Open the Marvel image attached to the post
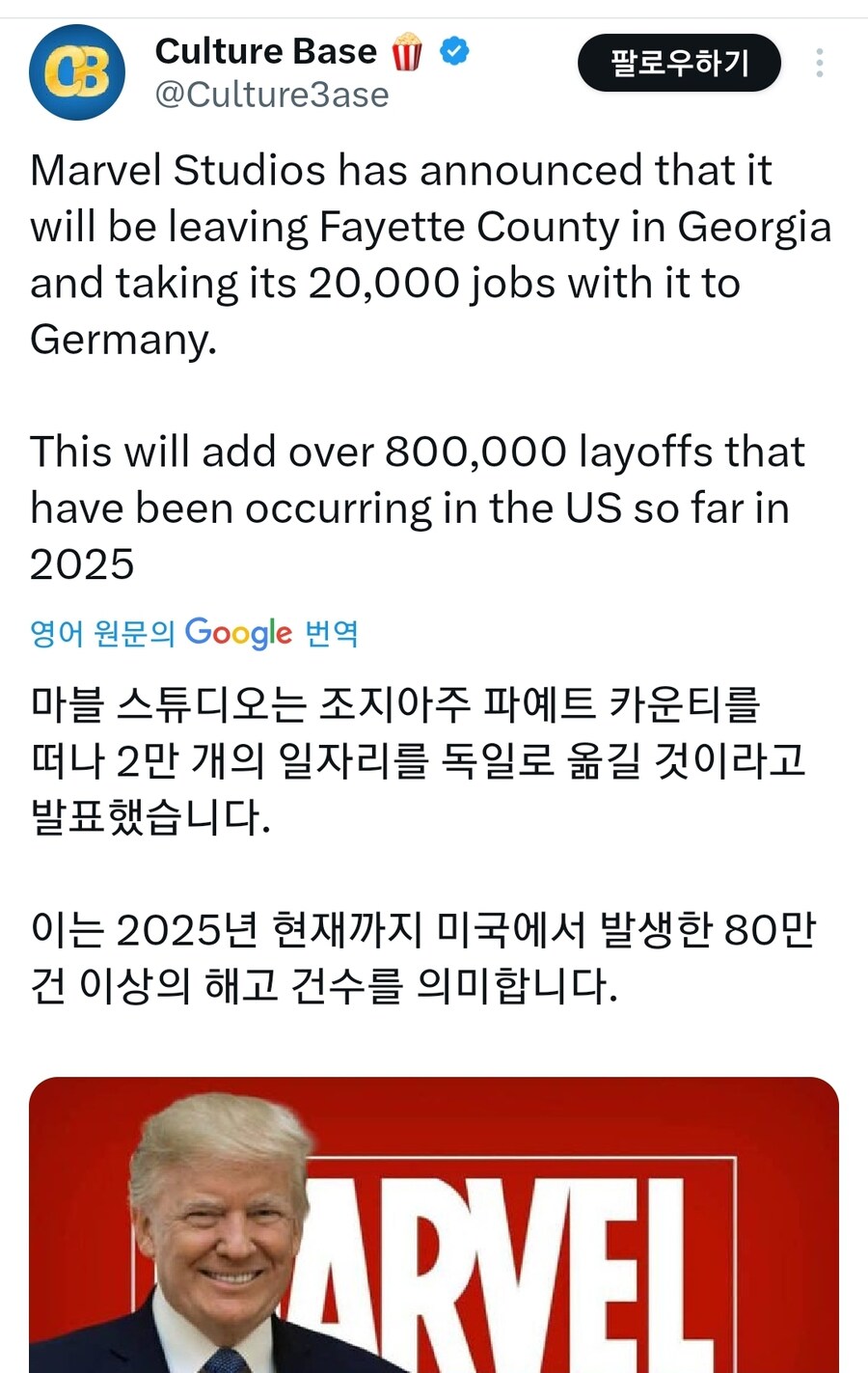The height and width of the screenshot is (1373, 868). [434, 1224]
